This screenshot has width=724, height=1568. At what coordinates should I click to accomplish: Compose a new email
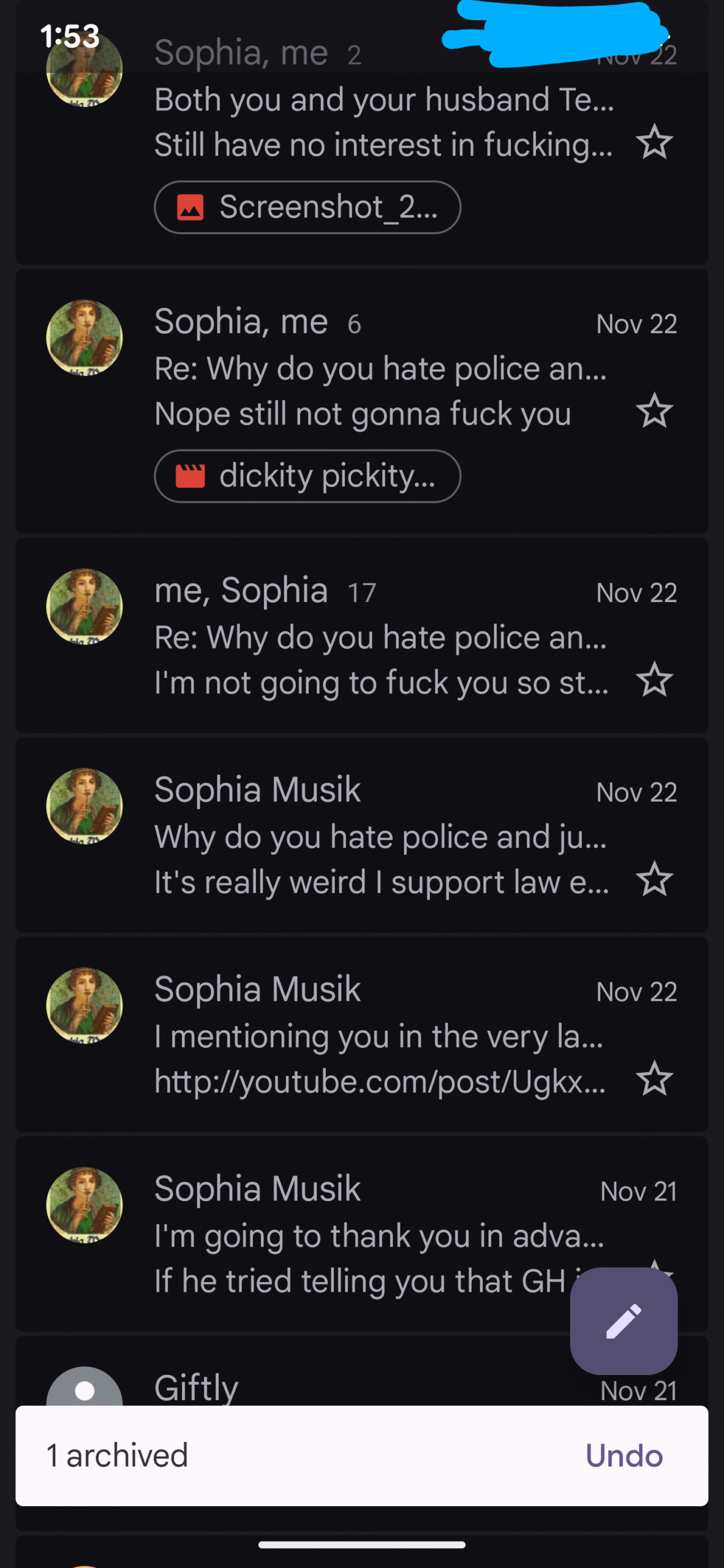[x=624, y=1321]
